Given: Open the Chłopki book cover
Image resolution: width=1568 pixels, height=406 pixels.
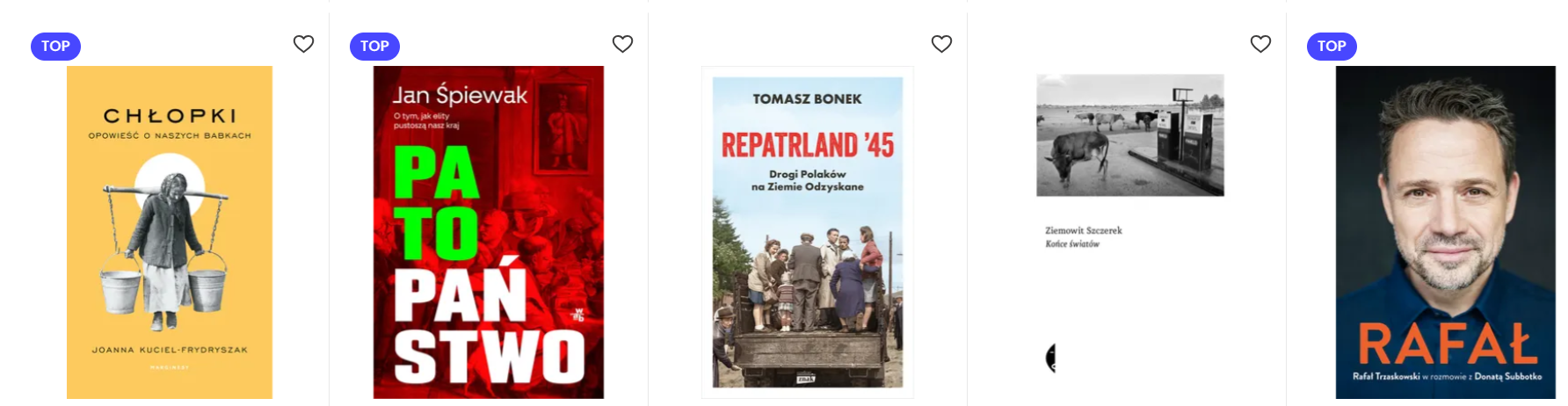Looking at the screenshot, I should point(170,232).
